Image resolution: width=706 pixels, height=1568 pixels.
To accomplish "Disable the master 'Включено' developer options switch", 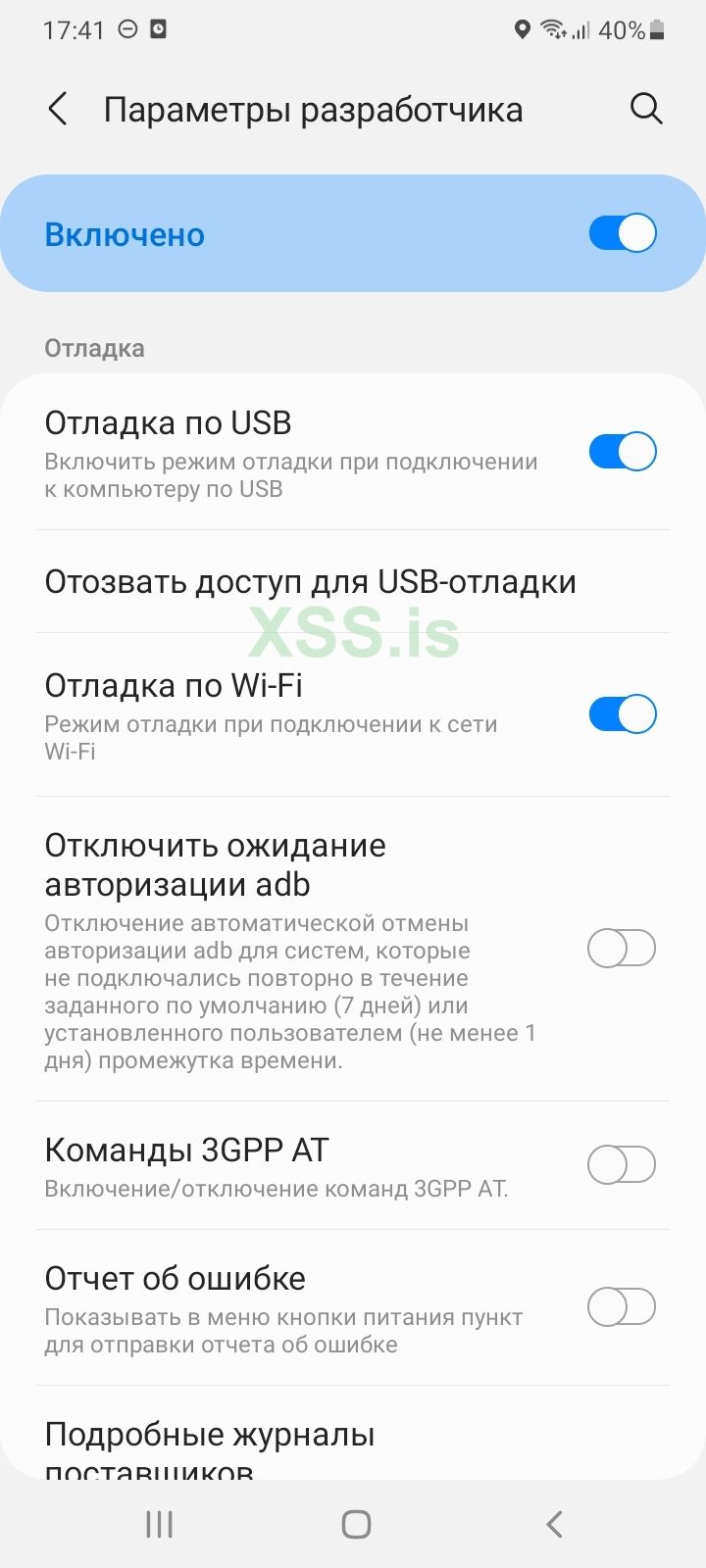I will pyautogui.click(x=621, y=233).
